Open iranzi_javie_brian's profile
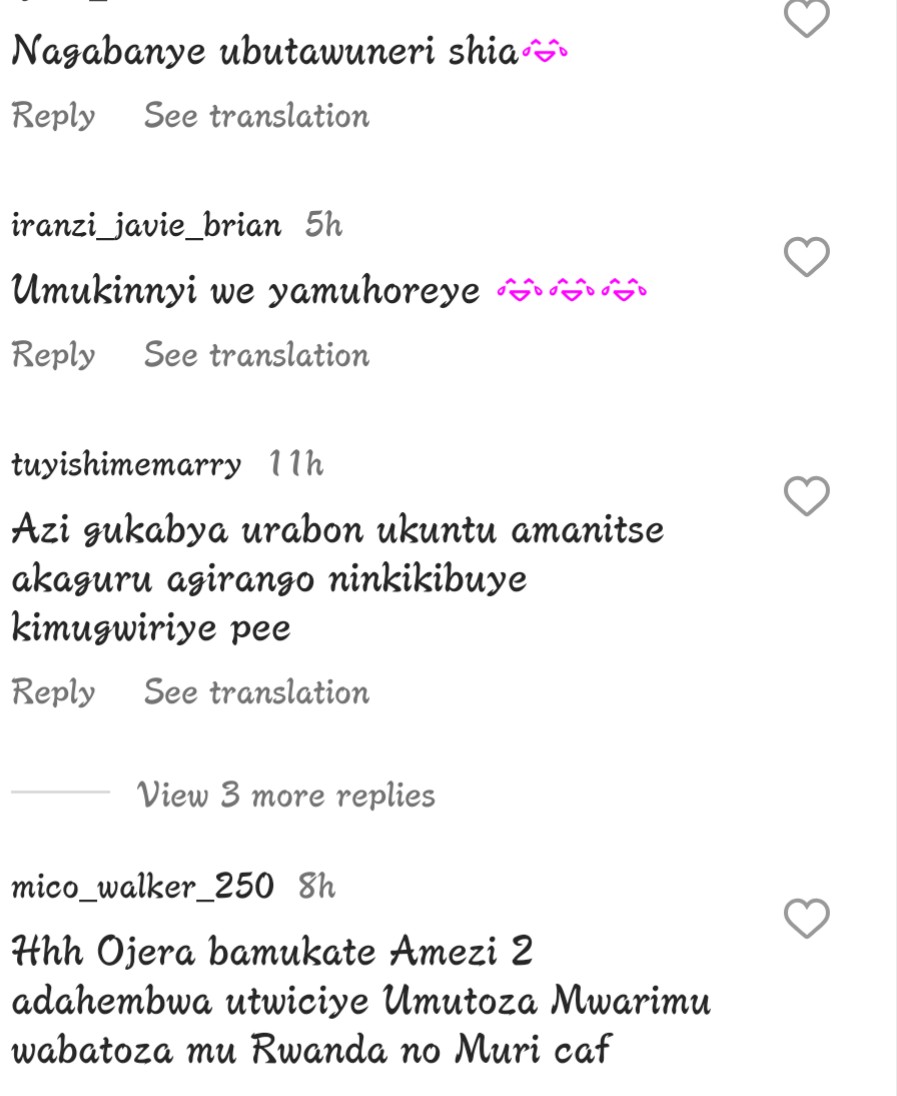The image size is (897, 1096). tap(146, 226)
